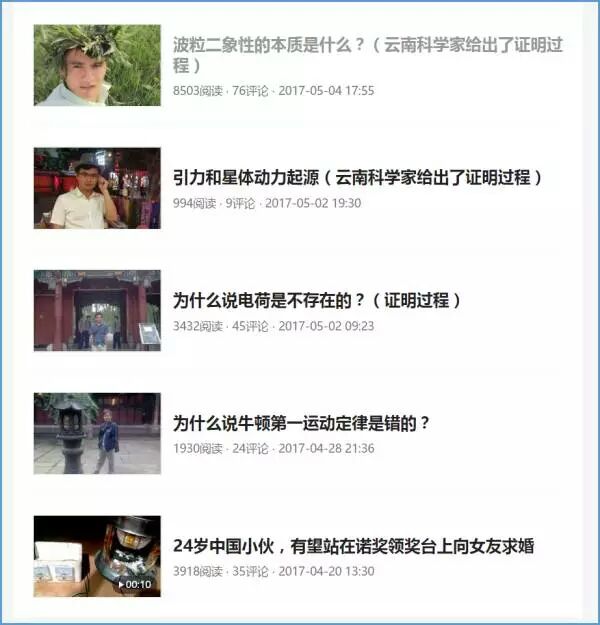Open the 牛顿第一运动定律是错的 article
The image size is (600, 625).
pos(301,423)
